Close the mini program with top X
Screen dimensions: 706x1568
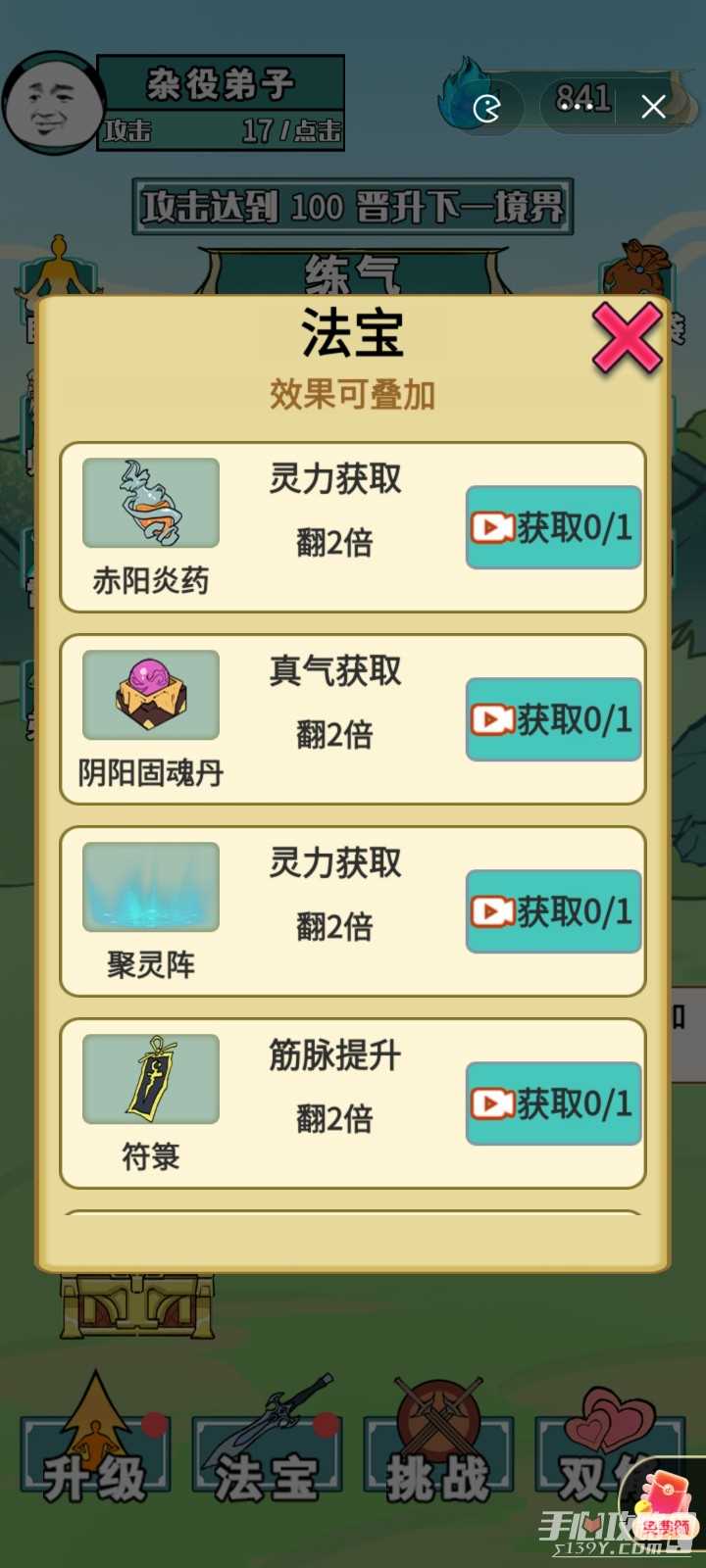[x=653, y=107]
